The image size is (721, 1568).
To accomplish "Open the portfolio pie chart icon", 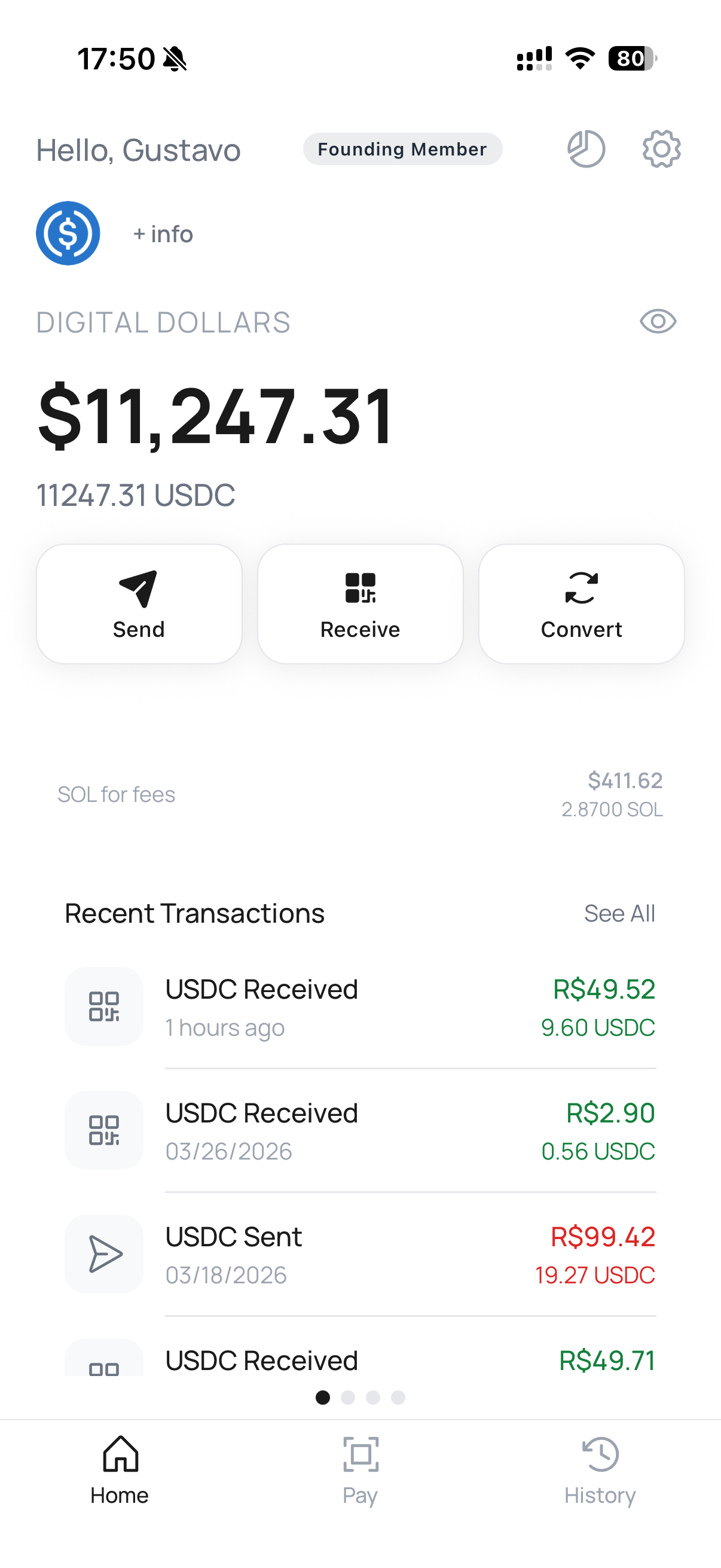I will (x=586, y=149).
